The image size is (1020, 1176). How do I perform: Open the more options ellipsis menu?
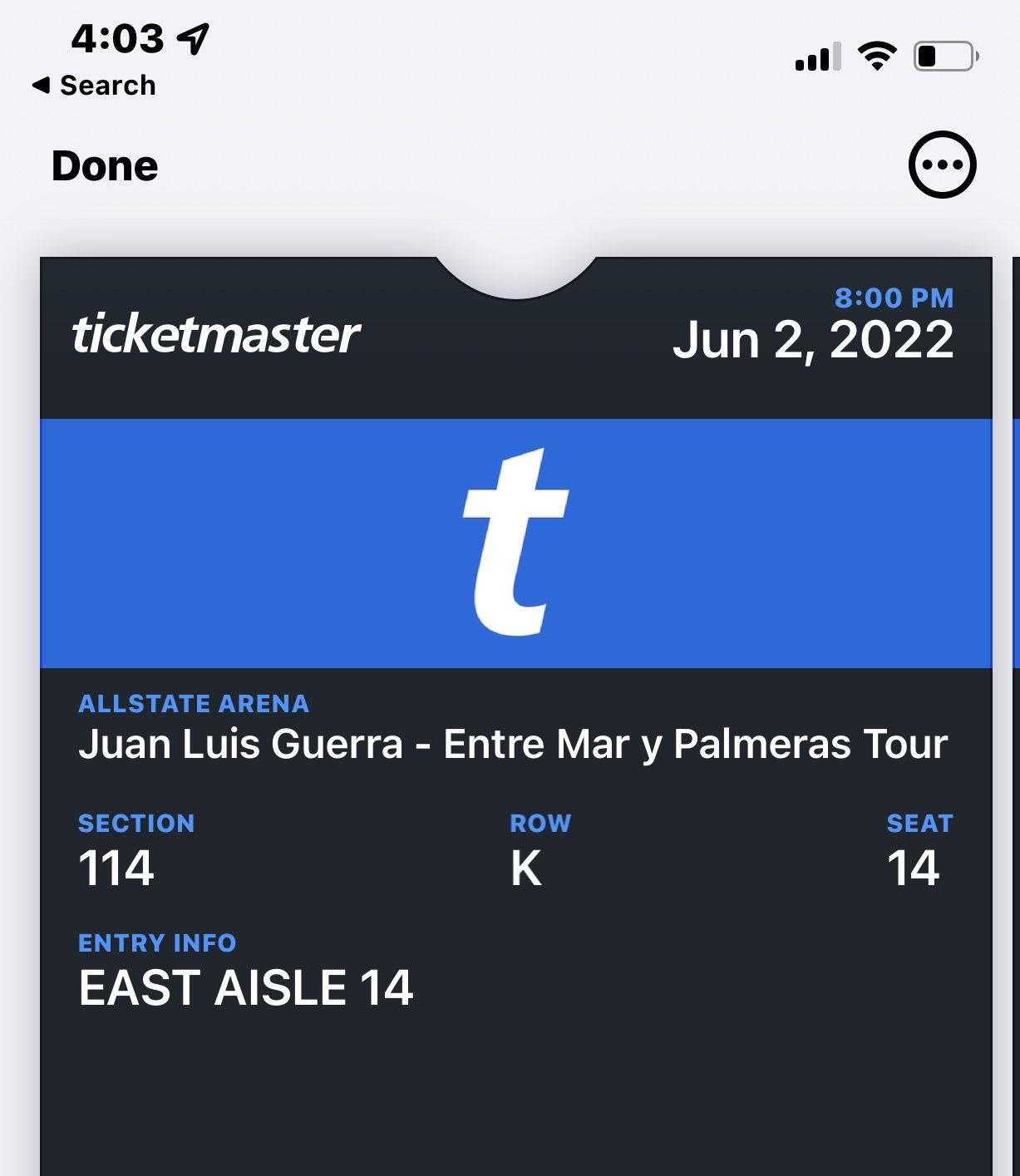941,165
